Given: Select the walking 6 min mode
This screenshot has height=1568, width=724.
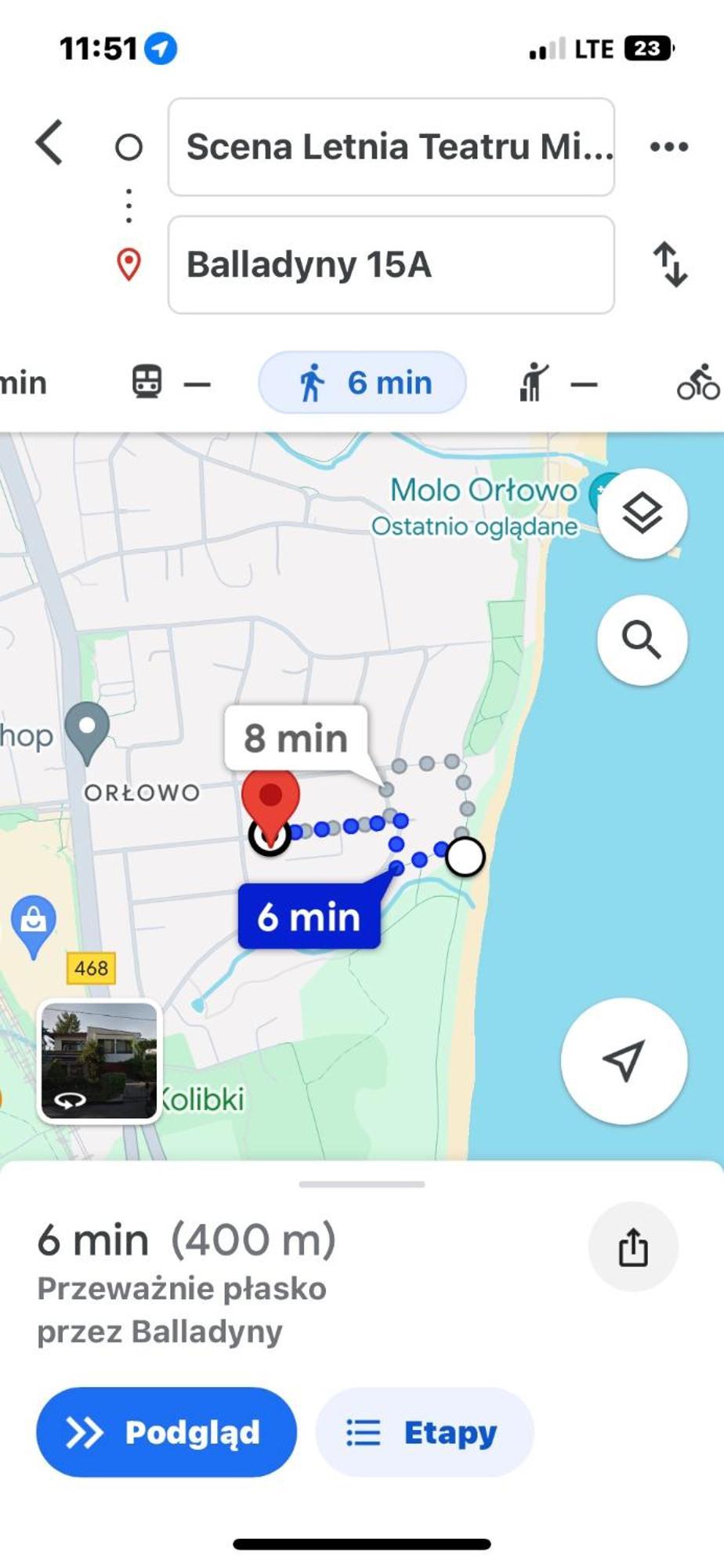Looking at the screenshot, I should pyautogui.click(x=363, y=383).
